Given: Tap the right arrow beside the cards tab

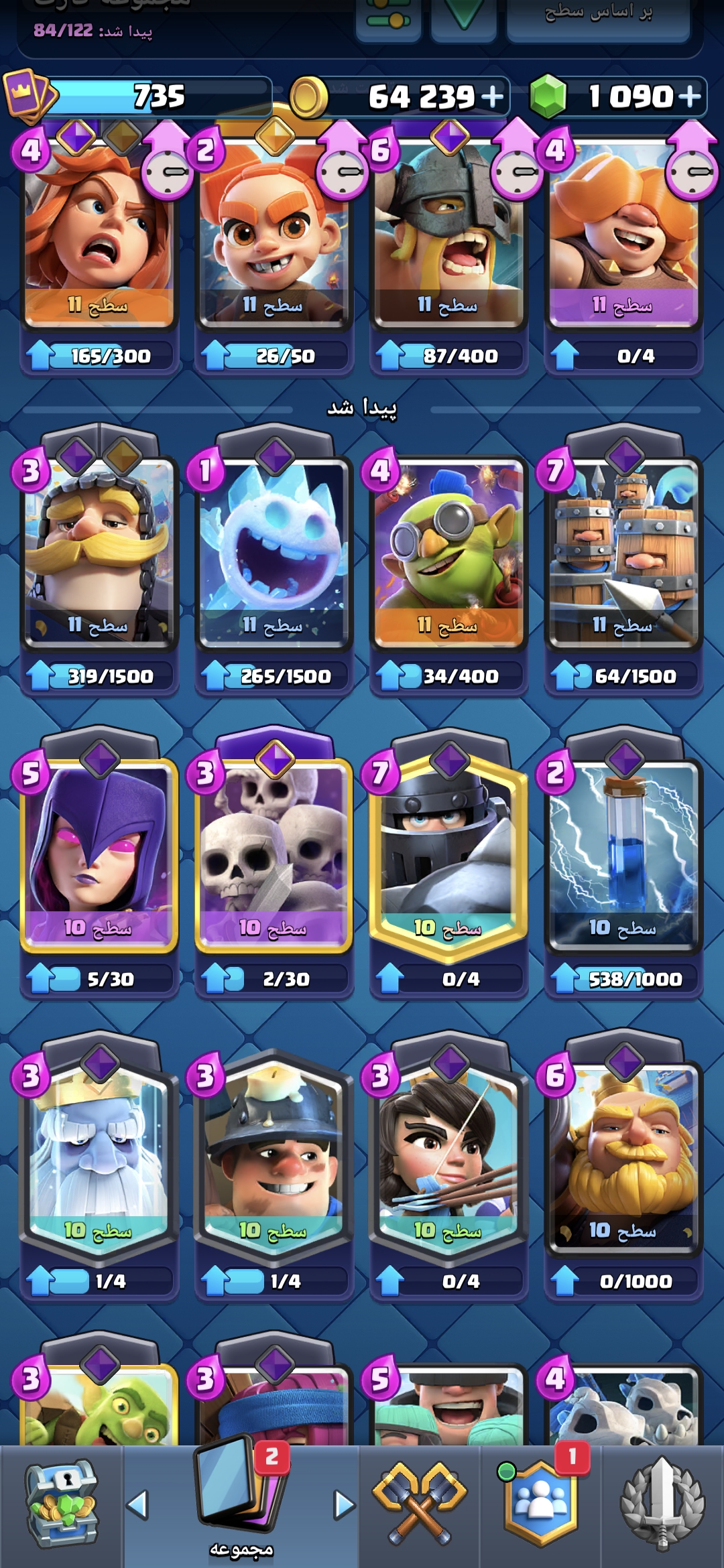Looking at the screenshot, I should click(x=344, y=1505).
